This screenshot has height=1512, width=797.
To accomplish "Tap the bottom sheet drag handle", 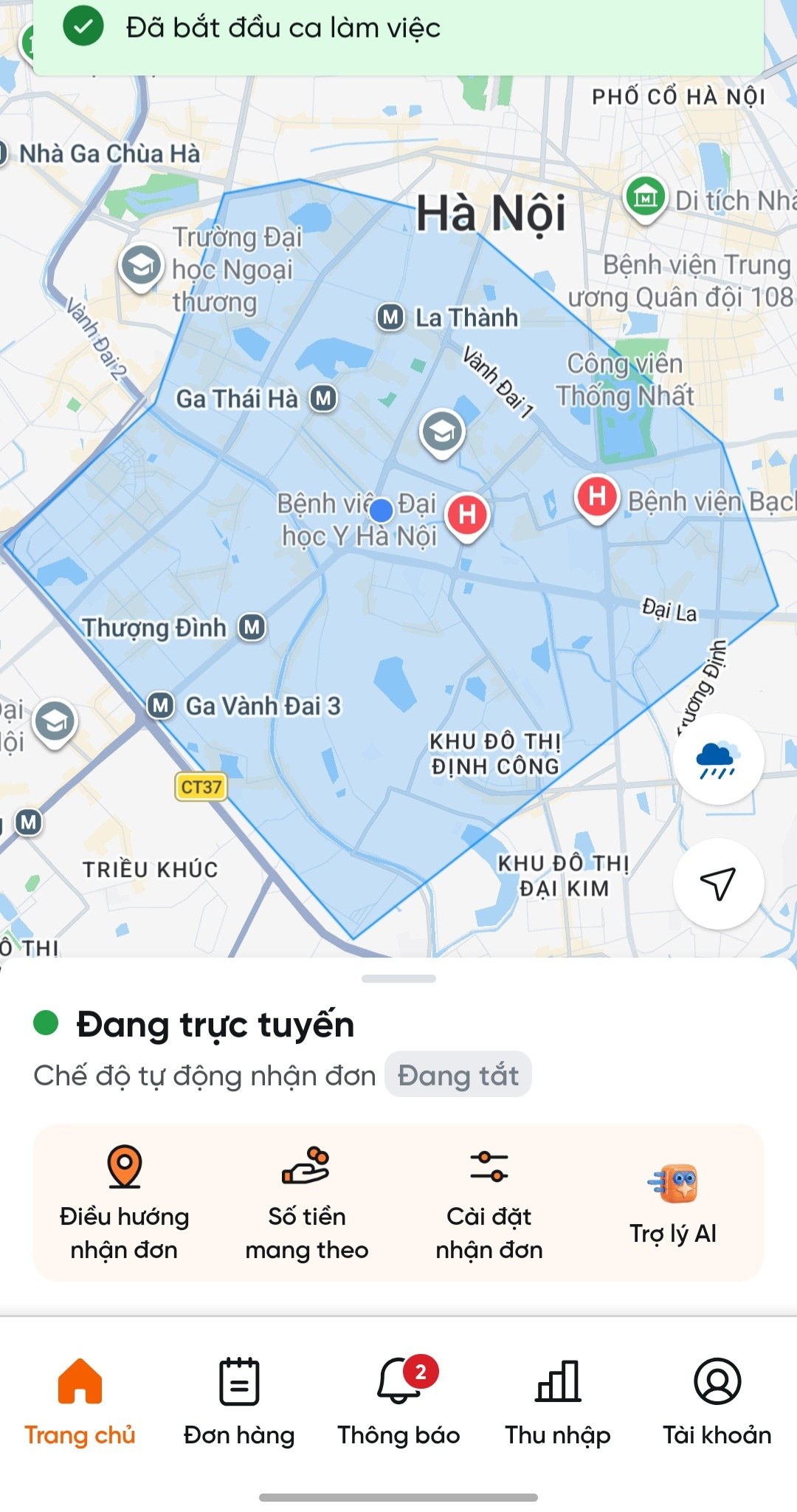I will (x=398, y=979).
